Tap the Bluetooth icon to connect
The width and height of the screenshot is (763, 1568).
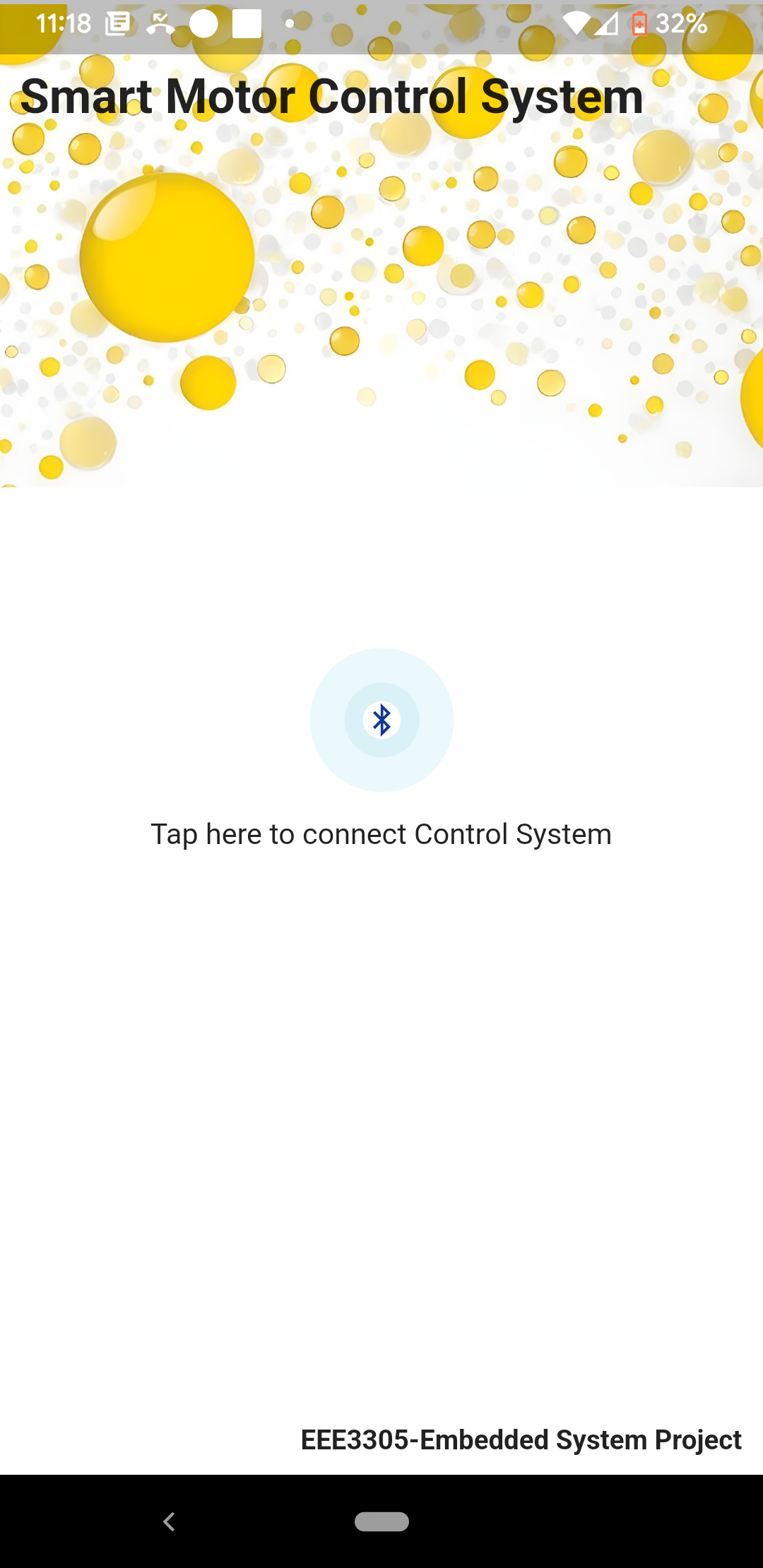[381, 720]
